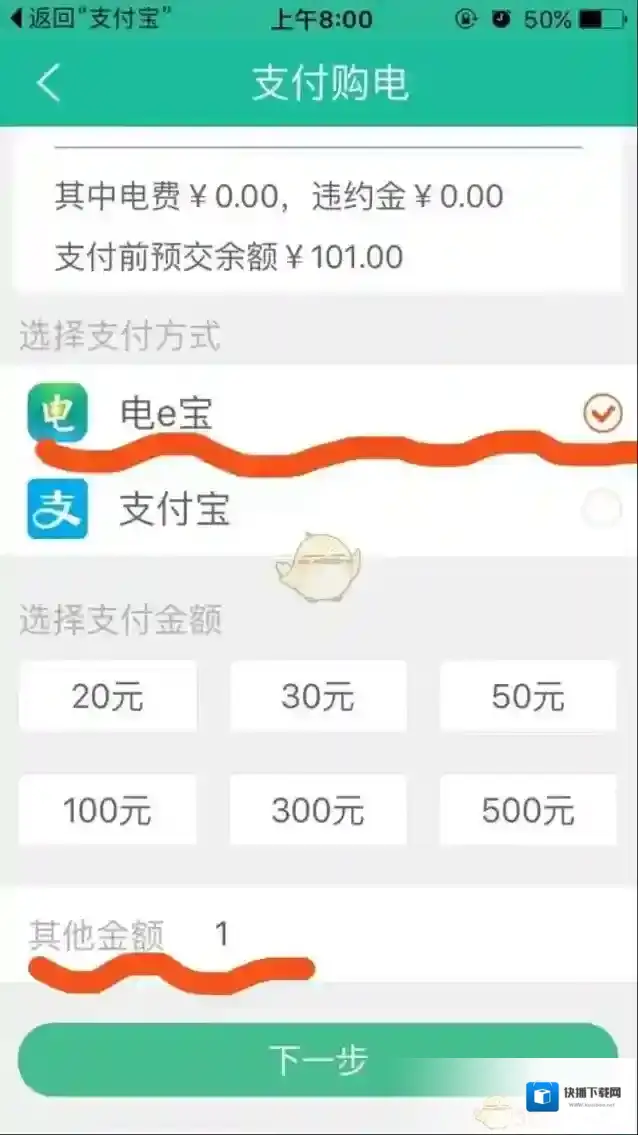Pick the 30元 amount
The width and height of the screenshot is (638, 1135).
(x=318, y=697)
